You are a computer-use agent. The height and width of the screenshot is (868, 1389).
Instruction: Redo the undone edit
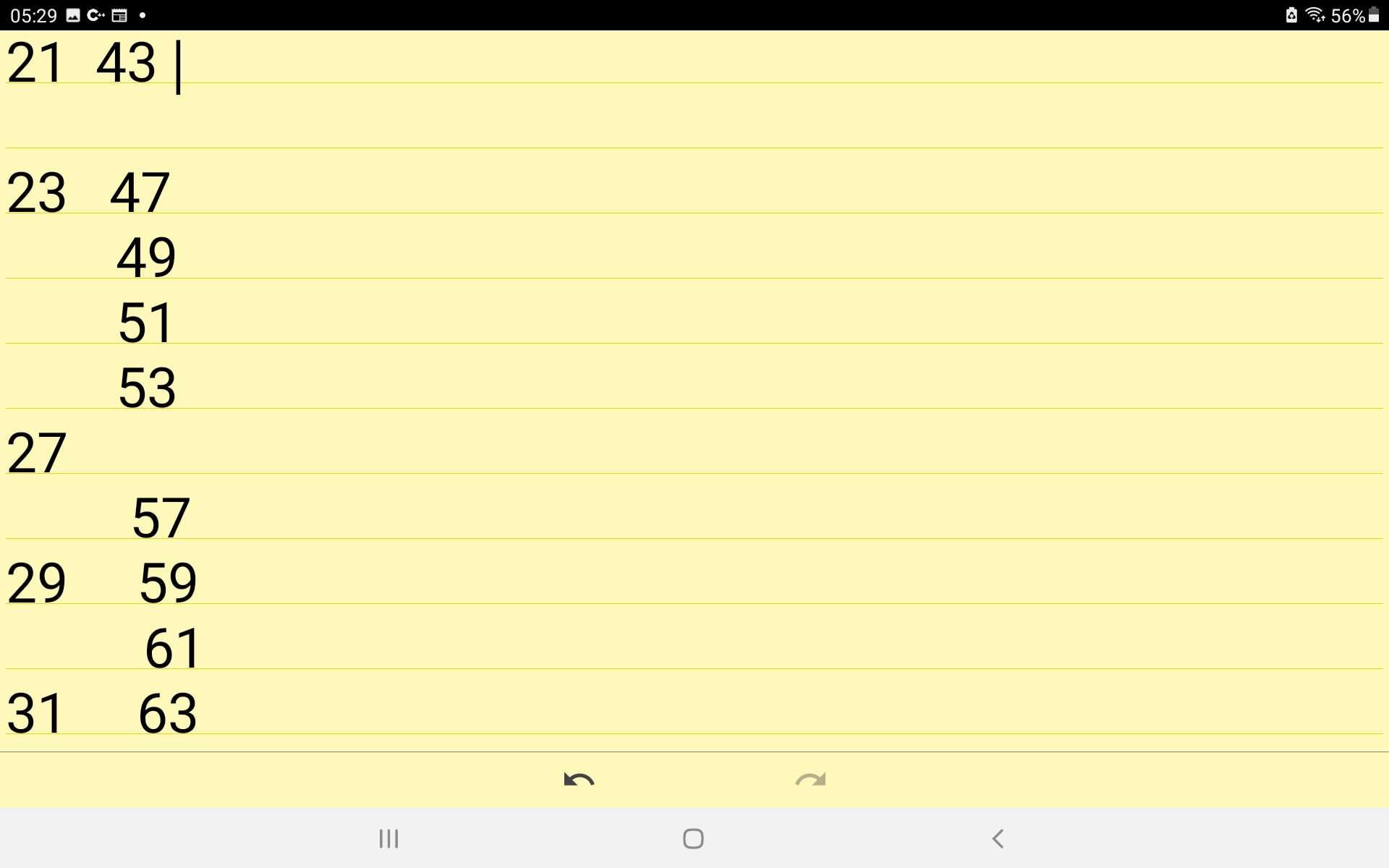[x=810, y=780]
